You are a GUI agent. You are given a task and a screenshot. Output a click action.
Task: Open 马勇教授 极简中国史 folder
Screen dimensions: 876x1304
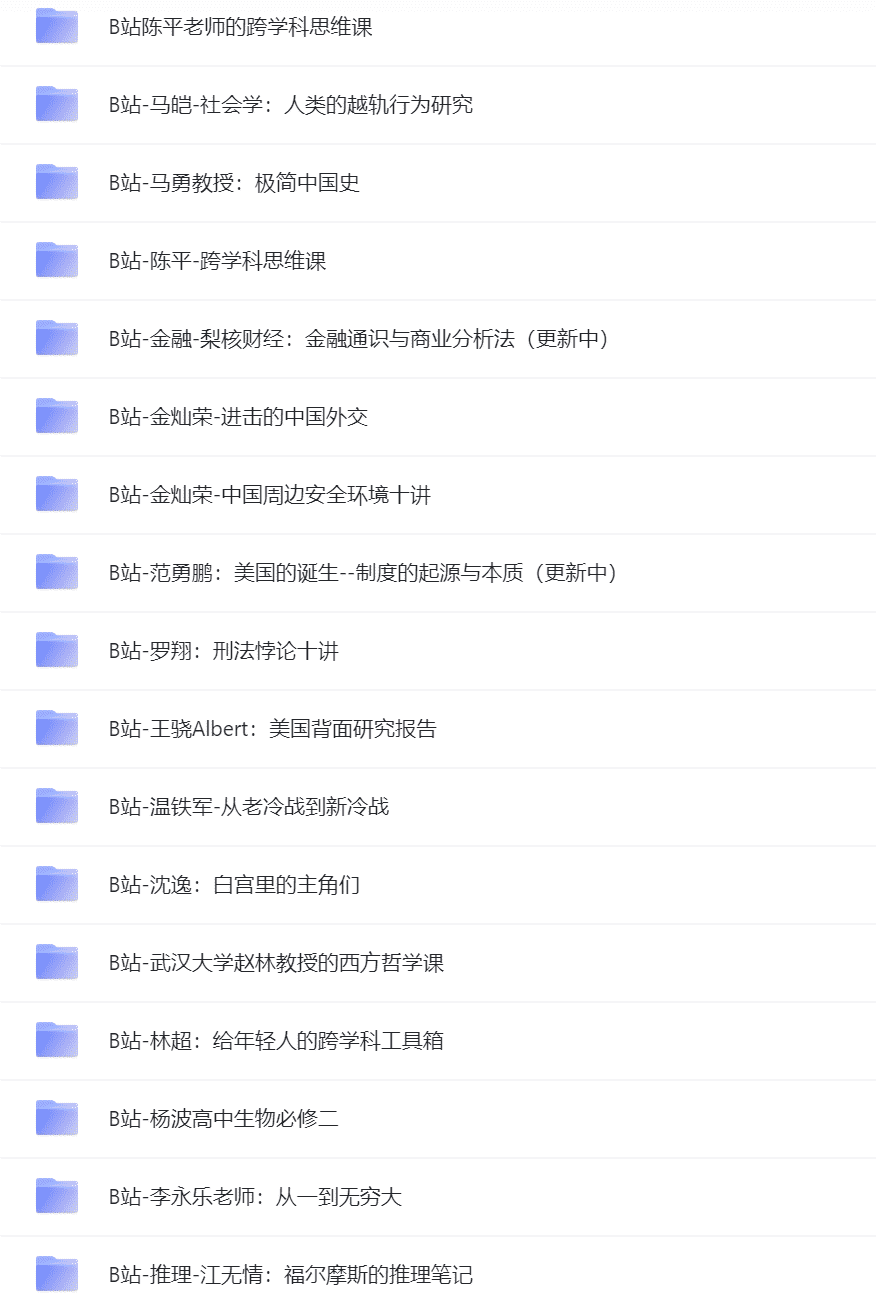click(234, 183)
